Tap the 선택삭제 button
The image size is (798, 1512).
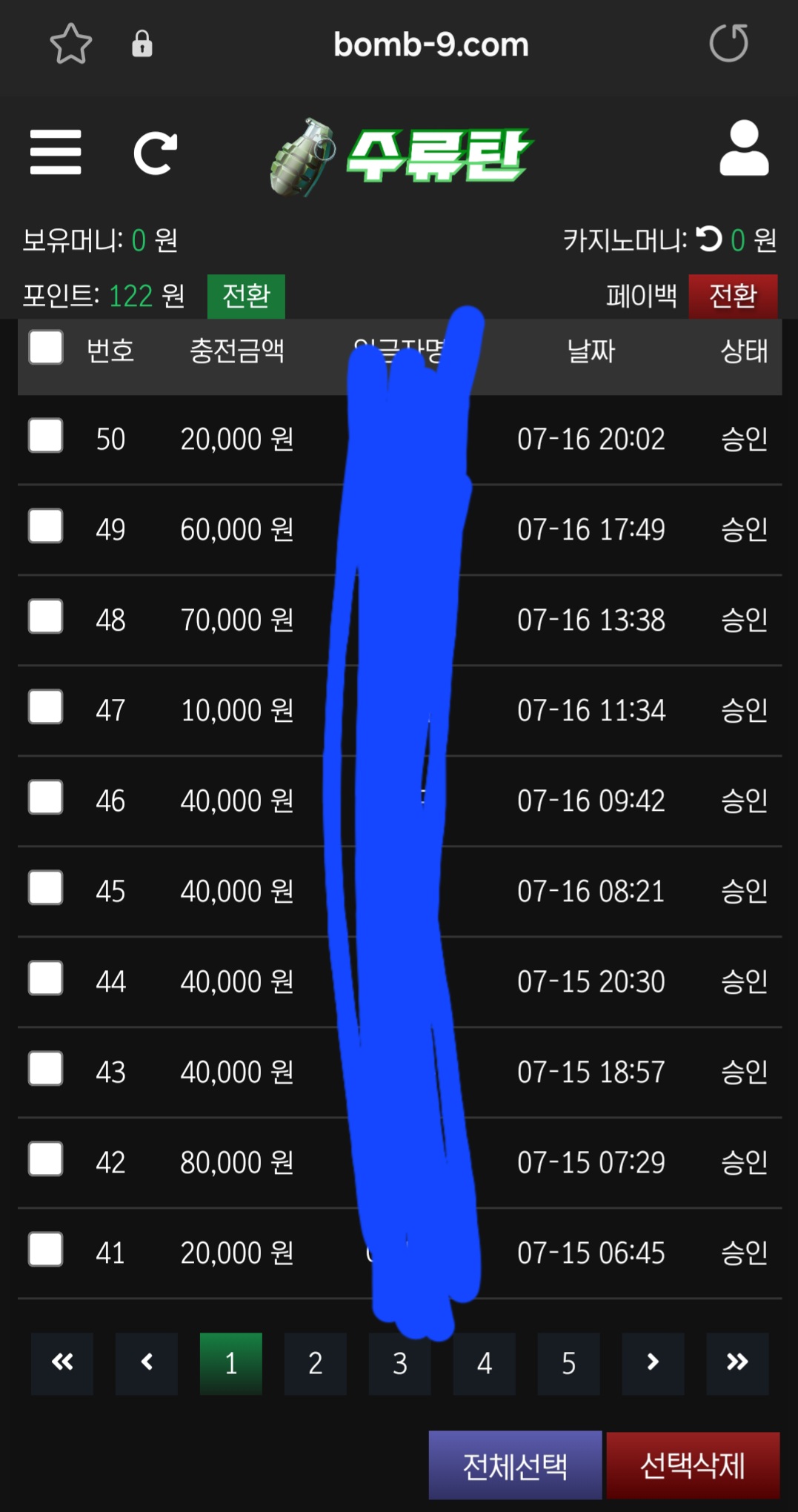[x=693, y=1465]
